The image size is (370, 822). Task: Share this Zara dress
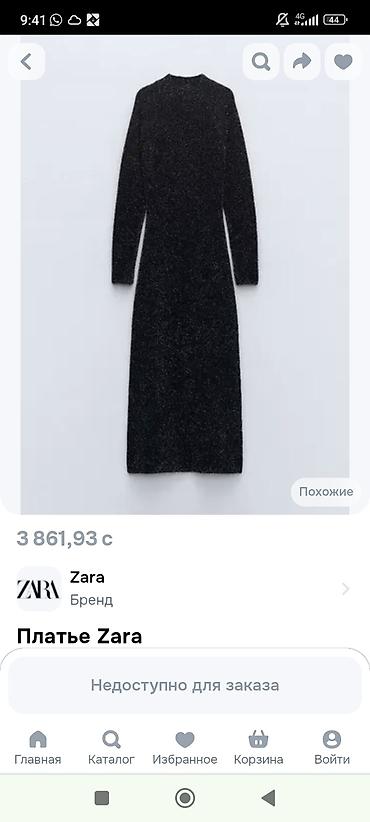tap(302, 62)
